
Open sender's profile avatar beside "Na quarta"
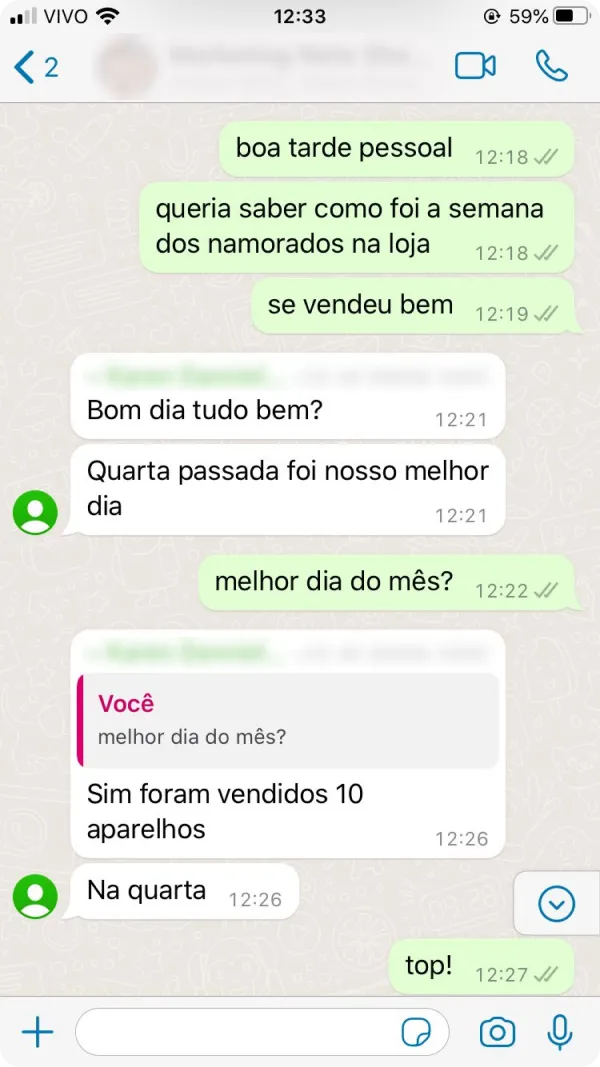point(35,896)
